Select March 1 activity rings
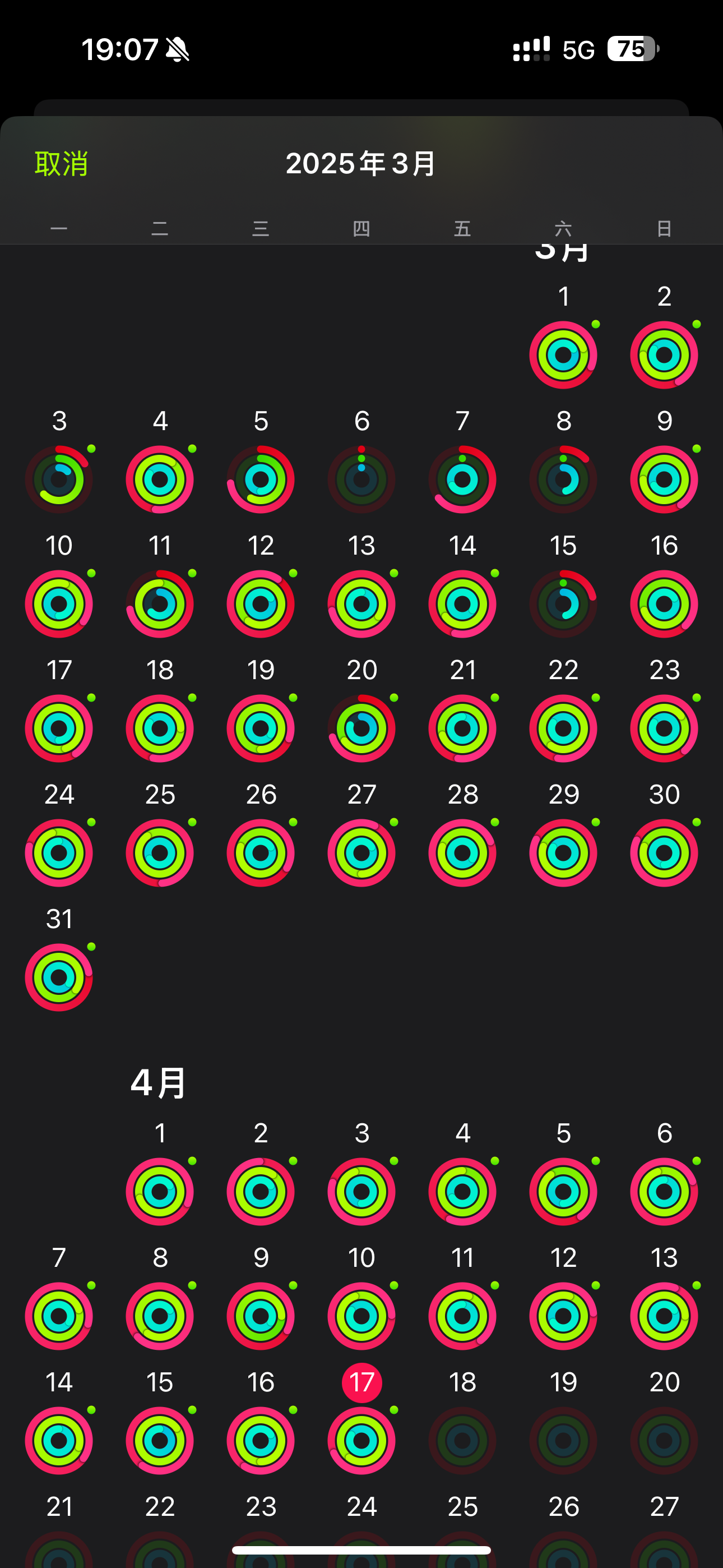The width and height of the screenshot is (723, 1568). [563, 355]
